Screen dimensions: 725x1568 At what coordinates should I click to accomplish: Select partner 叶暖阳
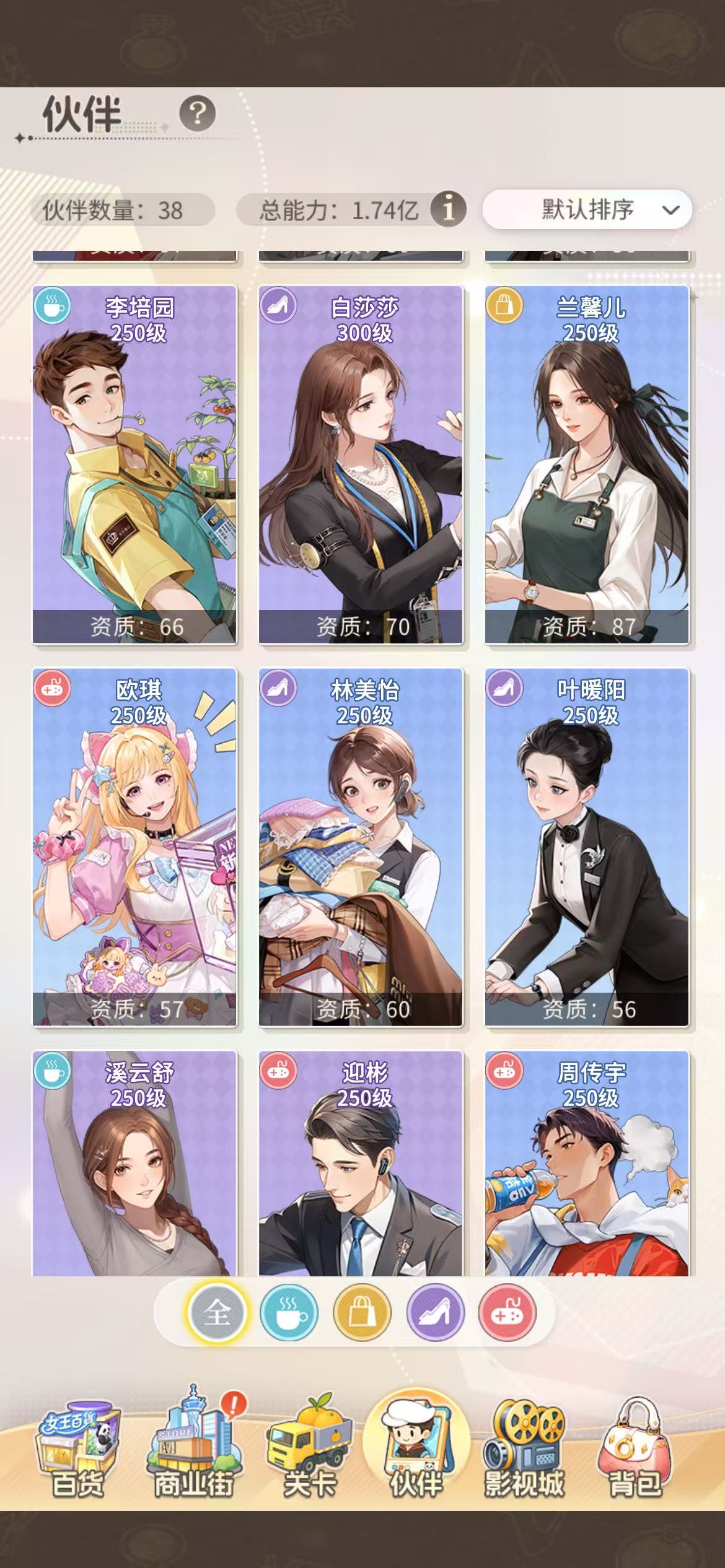pyautogui.click(x=587, y=847)
